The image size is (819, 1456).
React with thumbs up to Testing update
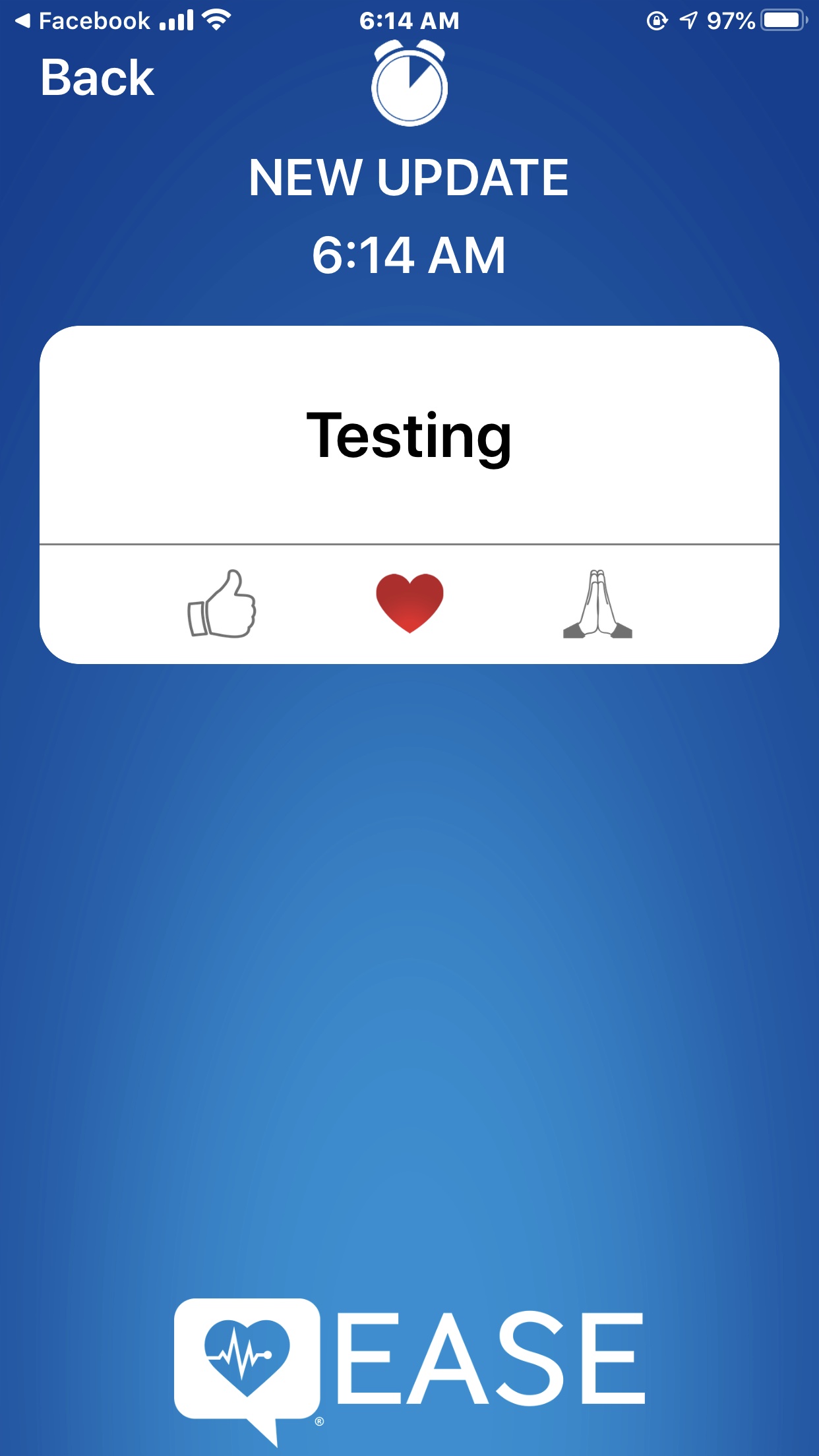tap(222, 603)
